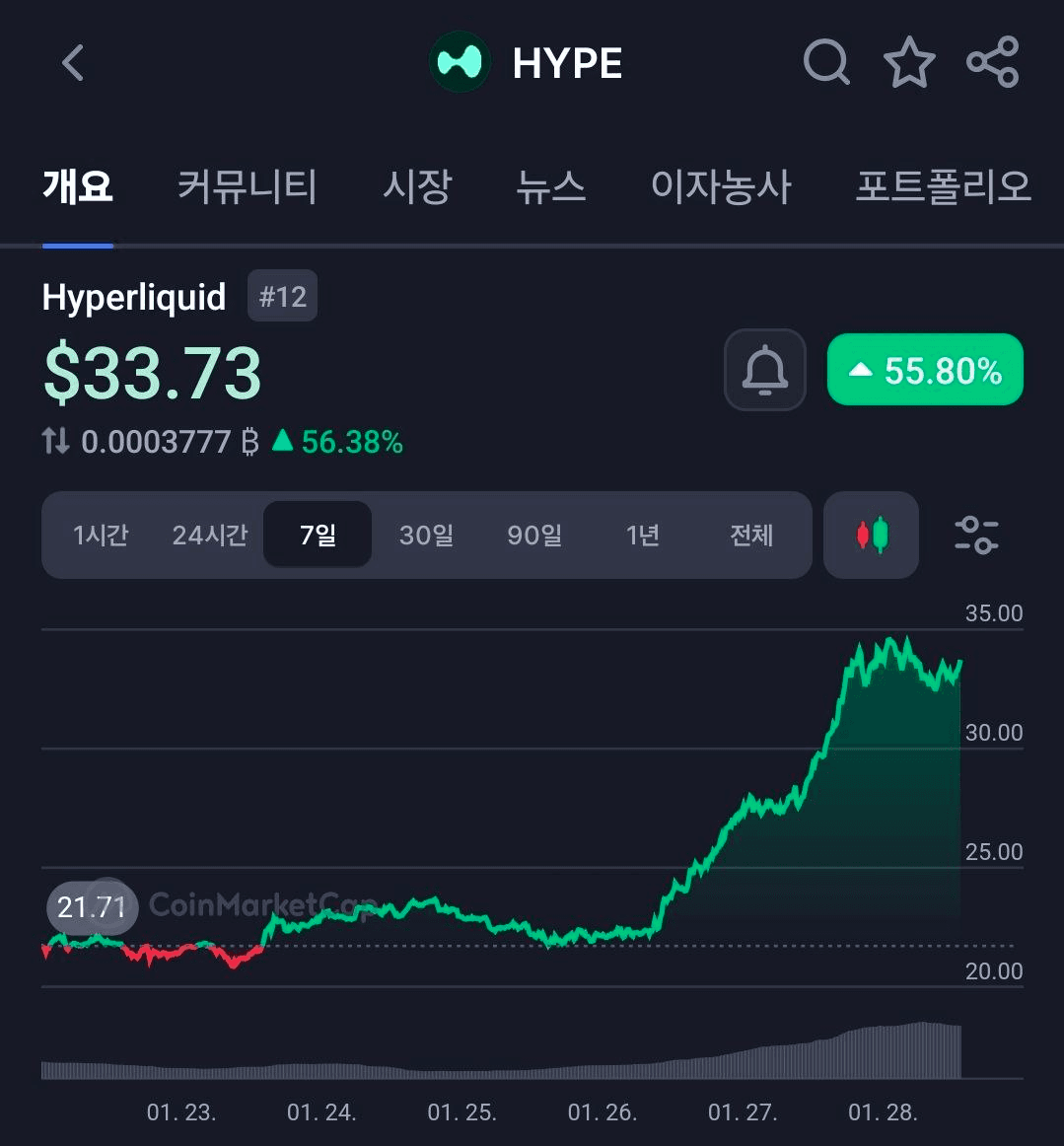
Task: Open chart settings sliders icon
Action: pyautogui.click(x=976, y=536)
